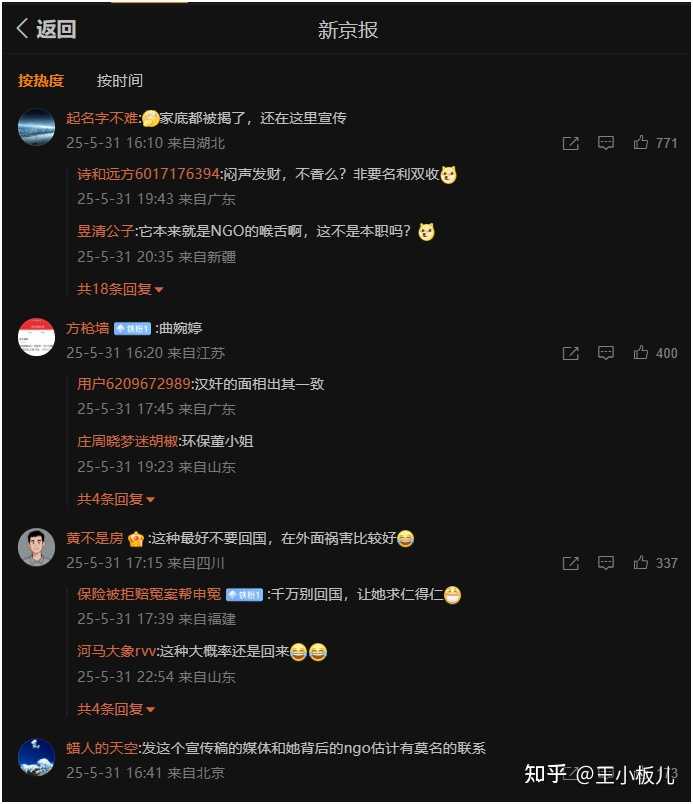Like the comment by 黄不是房

[641, 563]
